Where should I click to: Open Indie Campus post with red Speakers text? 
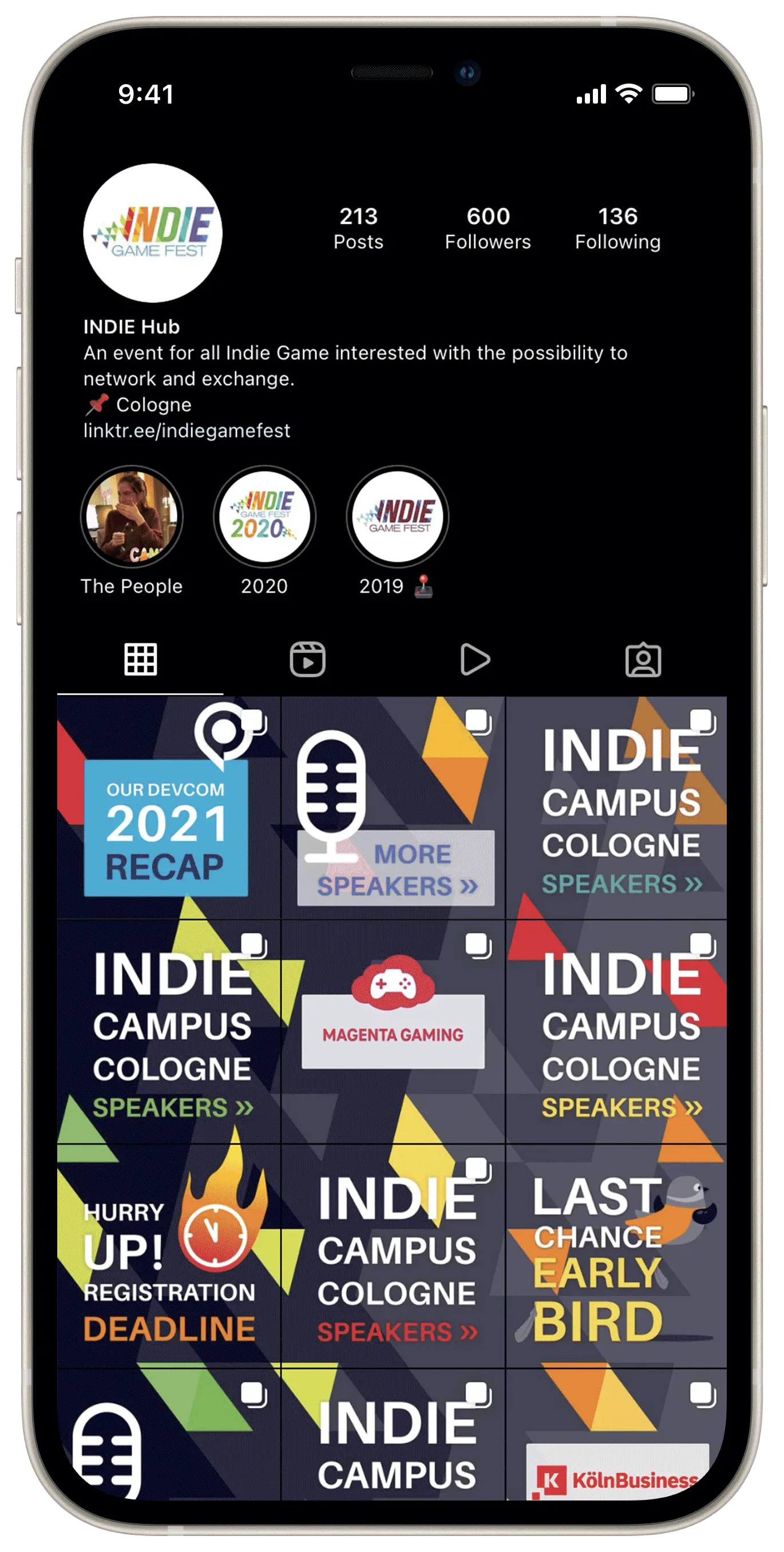pyautogui.click(x=393, y=1256)
